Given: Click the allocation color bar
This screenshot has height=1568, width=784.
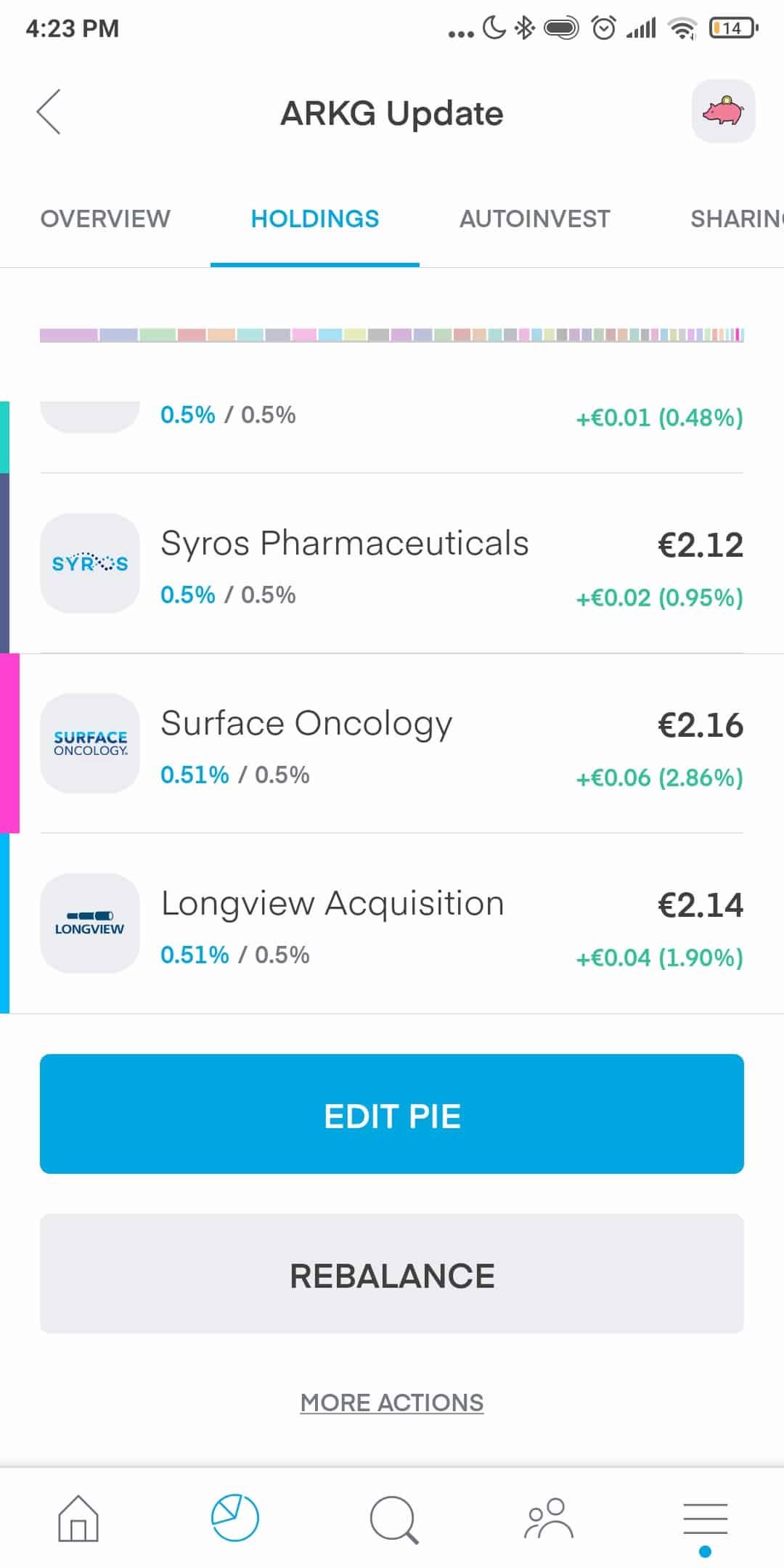Looking at the screenshot, I should [x=392, y=334].
